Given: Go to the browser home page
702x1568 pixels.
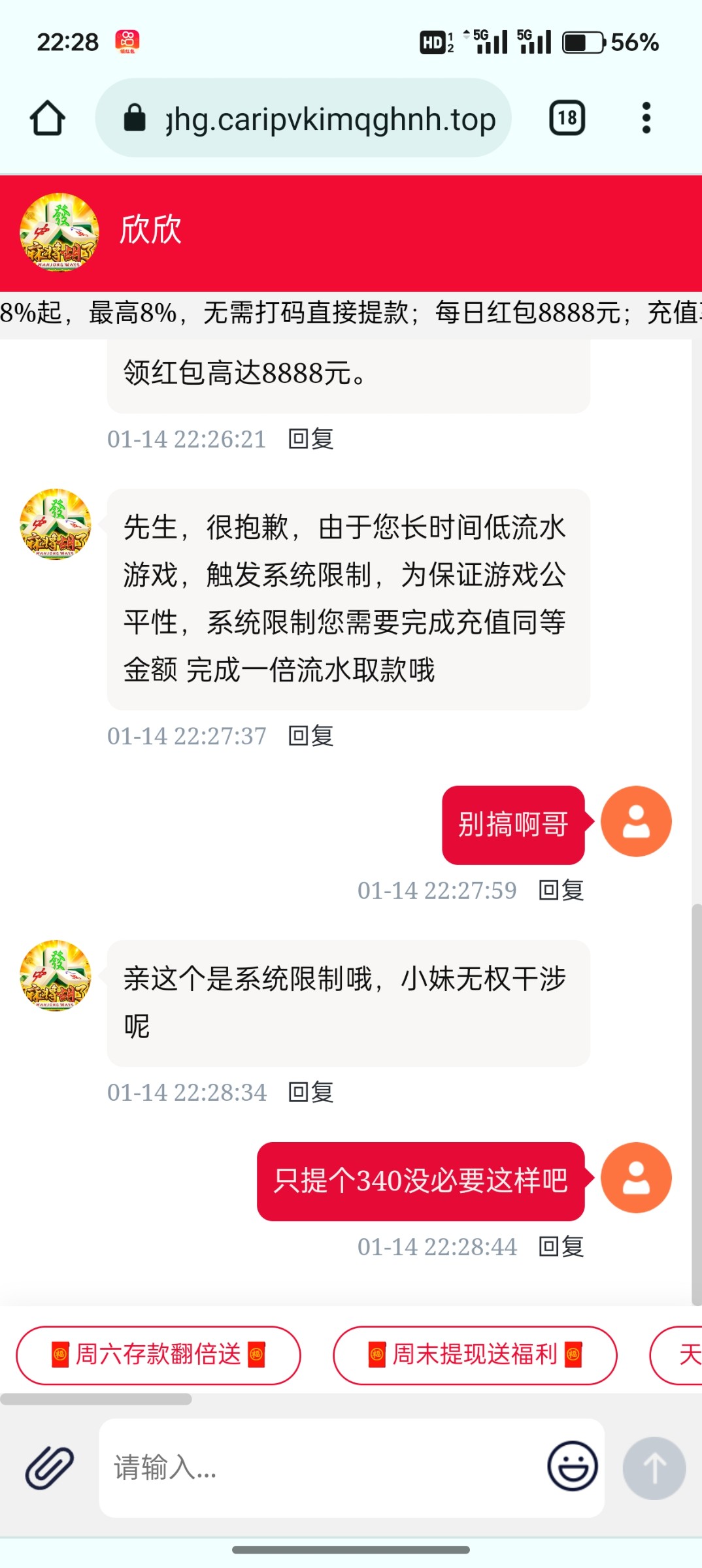Looking at the screenshot, I should (48, 118).
